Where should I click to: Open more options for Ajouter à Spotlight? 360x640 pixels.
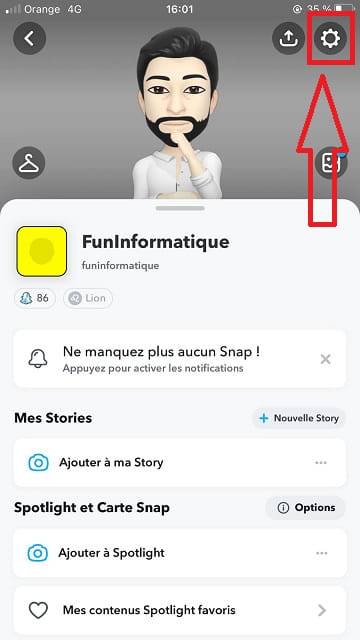321,553
